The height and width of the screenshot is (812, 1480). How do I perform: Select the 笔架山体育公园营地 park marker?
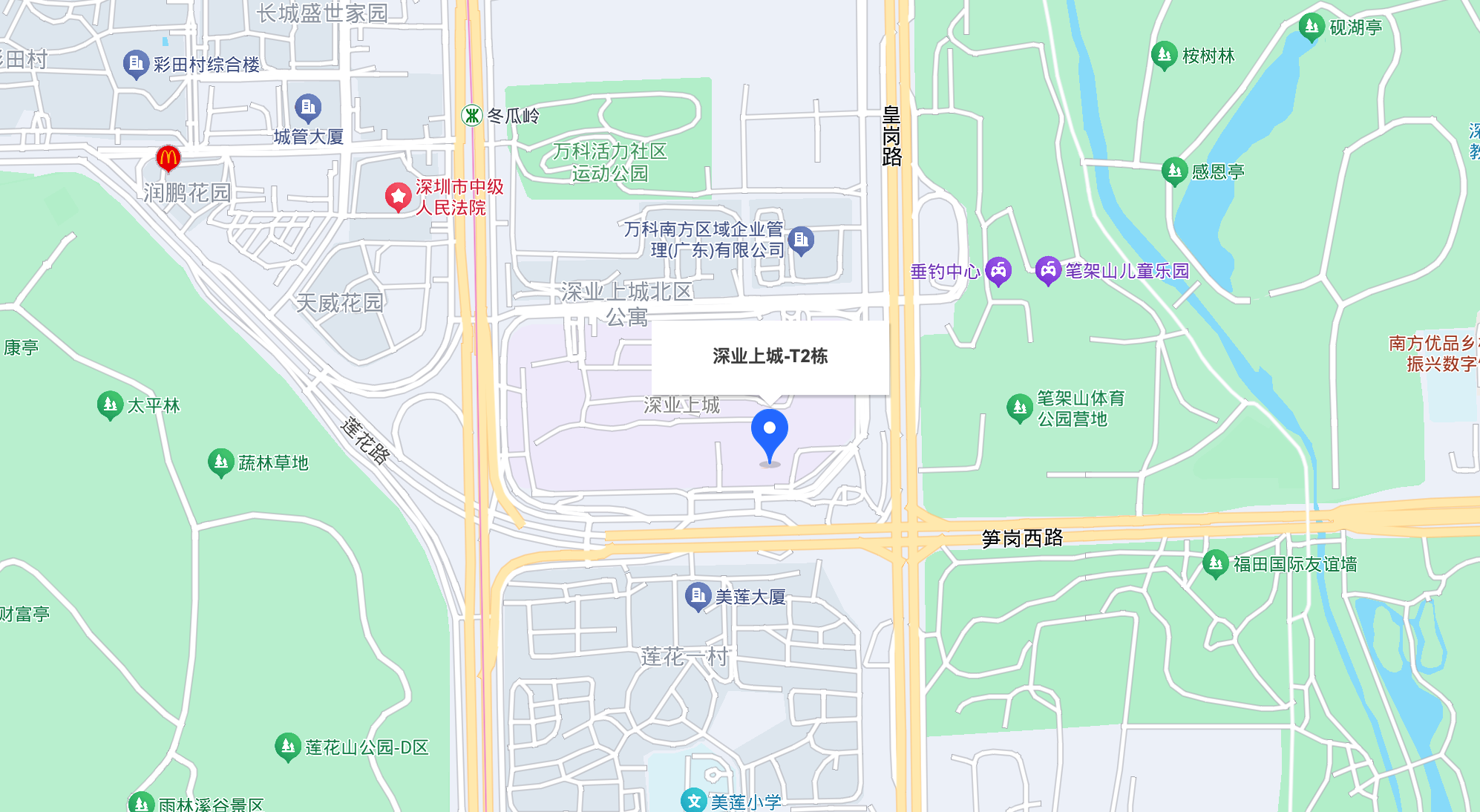click(x=1019, y=407)
